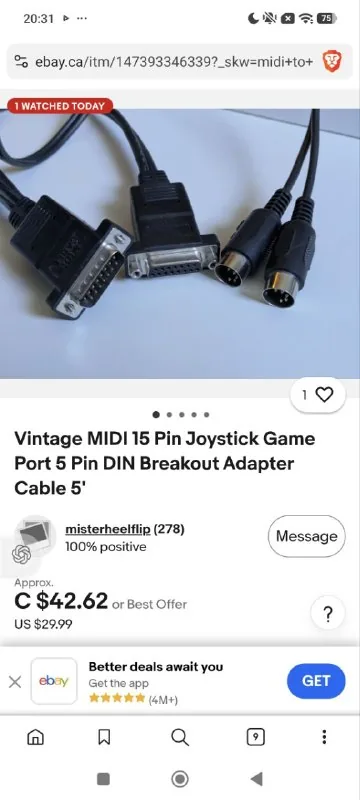The width and height of the screenshot is (360, 800).
Task: Open browser search
Action: point(179,737)
